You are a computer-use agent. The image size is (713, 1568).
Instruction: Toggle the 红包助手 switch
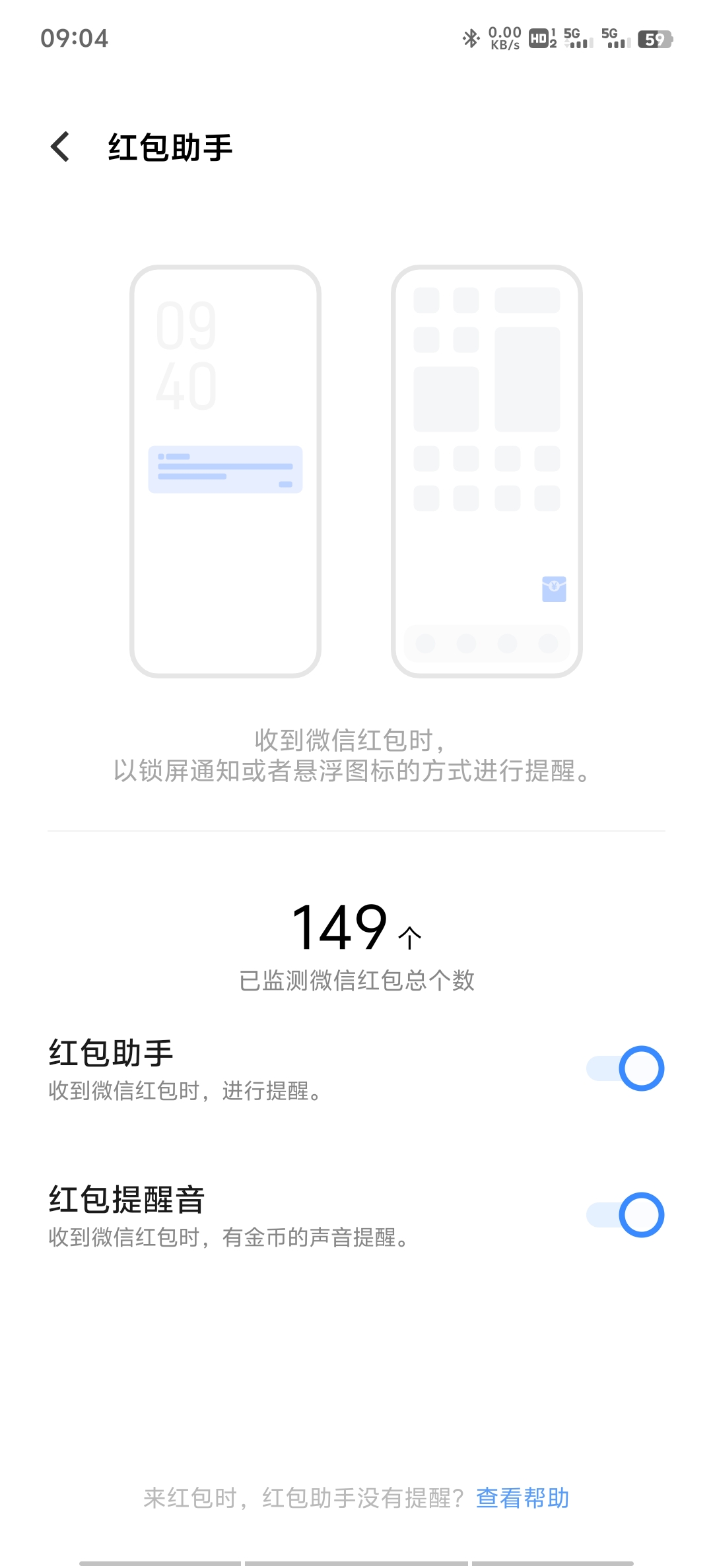click(625, 1068)
